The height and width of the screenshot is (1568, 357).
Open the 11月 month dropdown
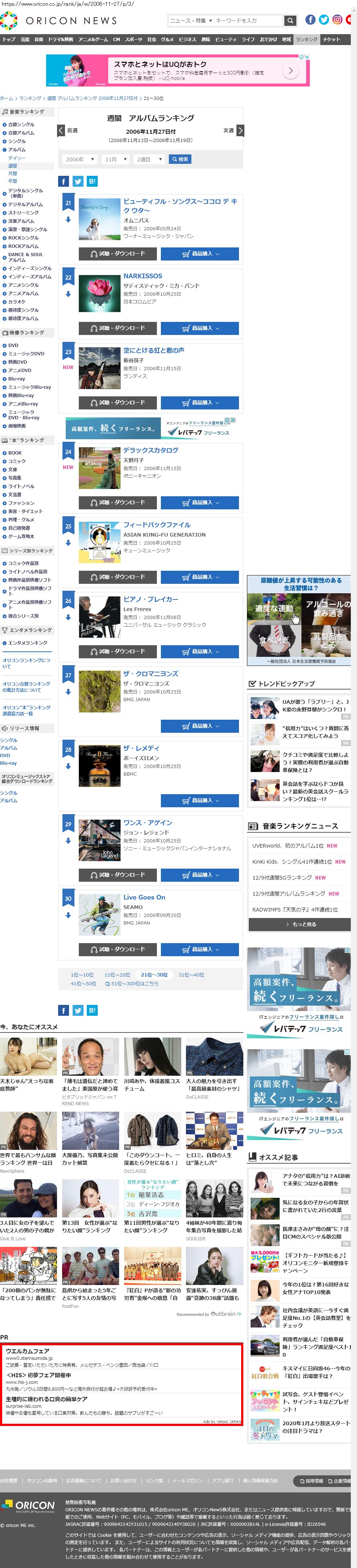pos(115,159)
